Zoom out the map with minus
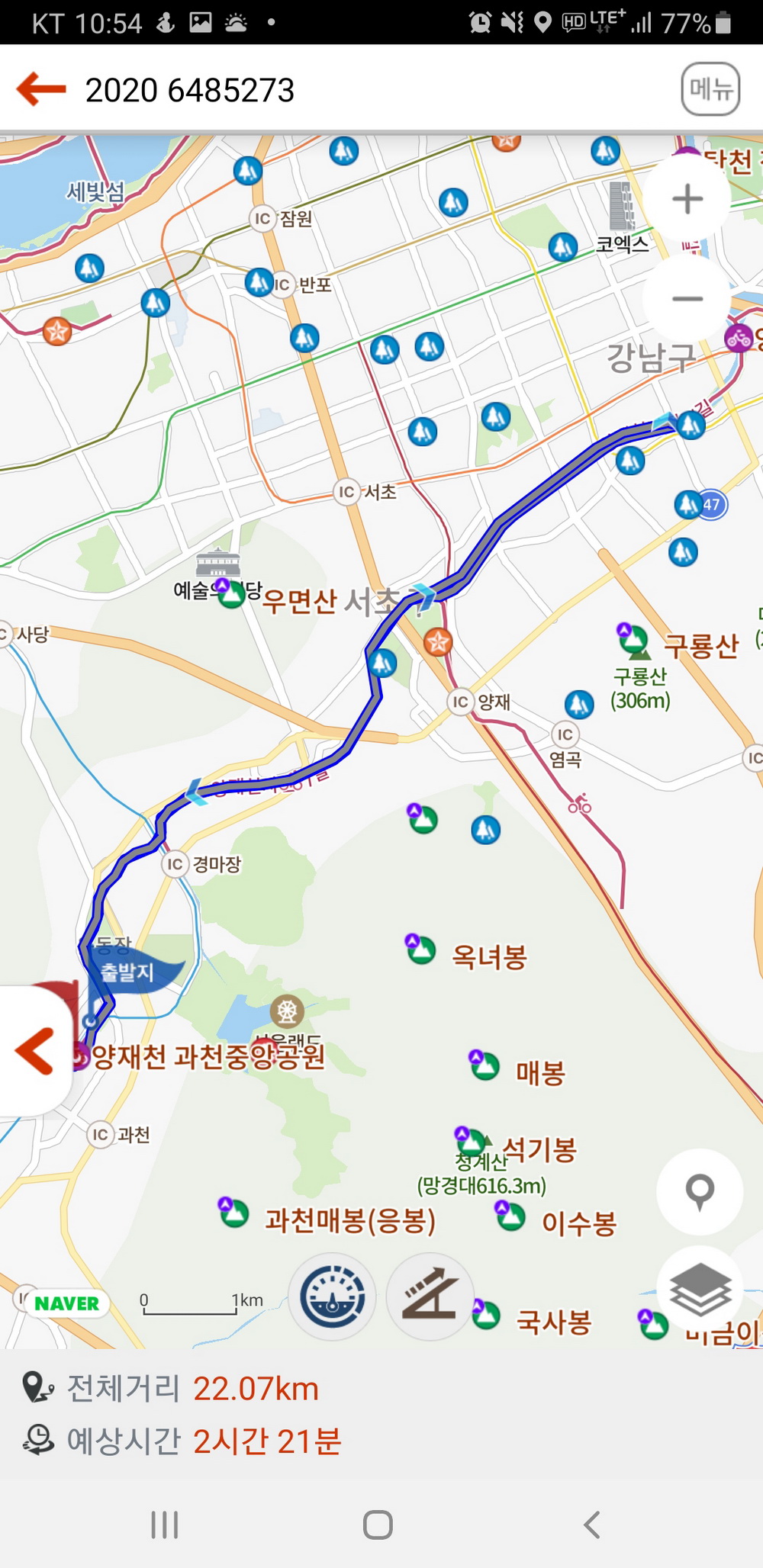Viewport: 763px width, 1568px height. point(687,299)
